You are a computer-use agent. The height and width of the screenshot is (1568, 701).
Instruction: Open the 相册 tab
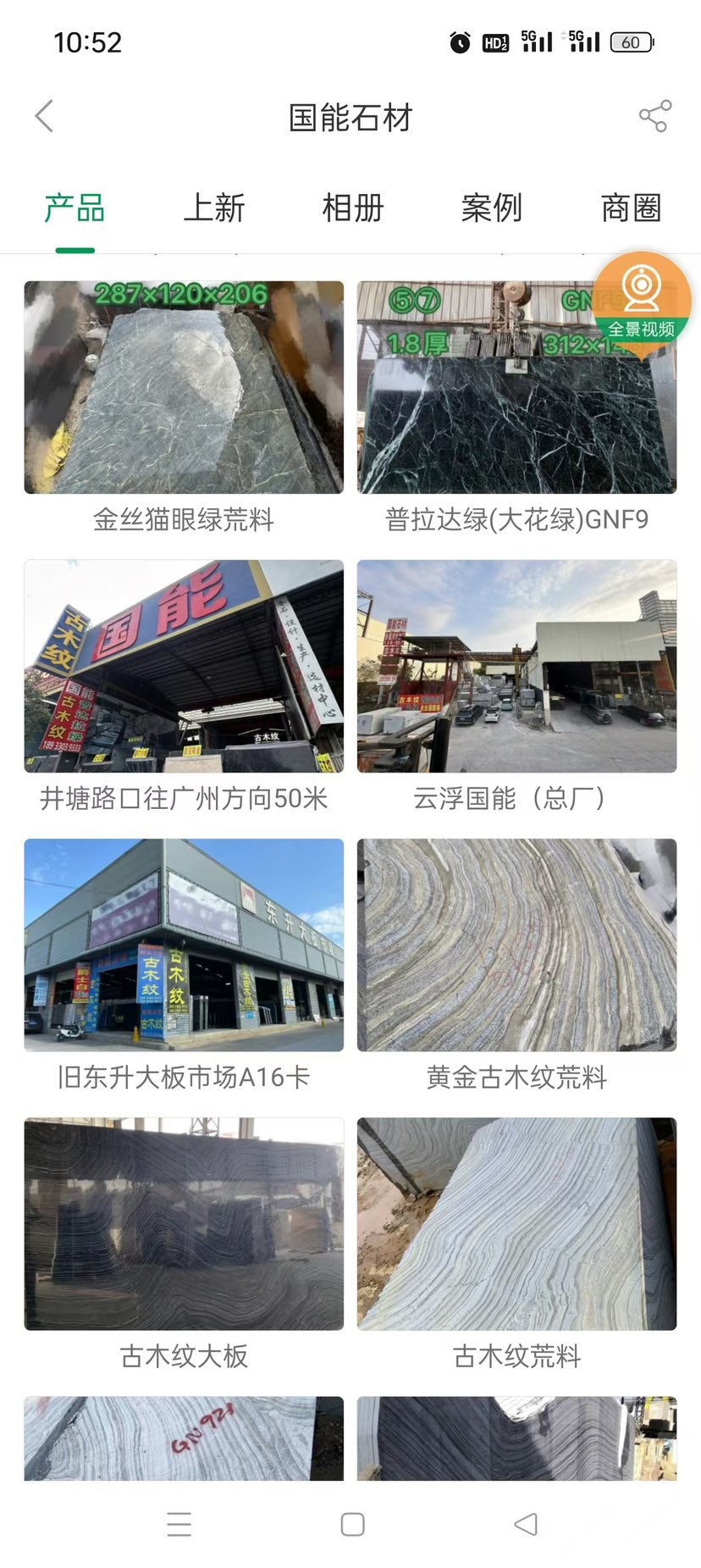pos(353,208)
